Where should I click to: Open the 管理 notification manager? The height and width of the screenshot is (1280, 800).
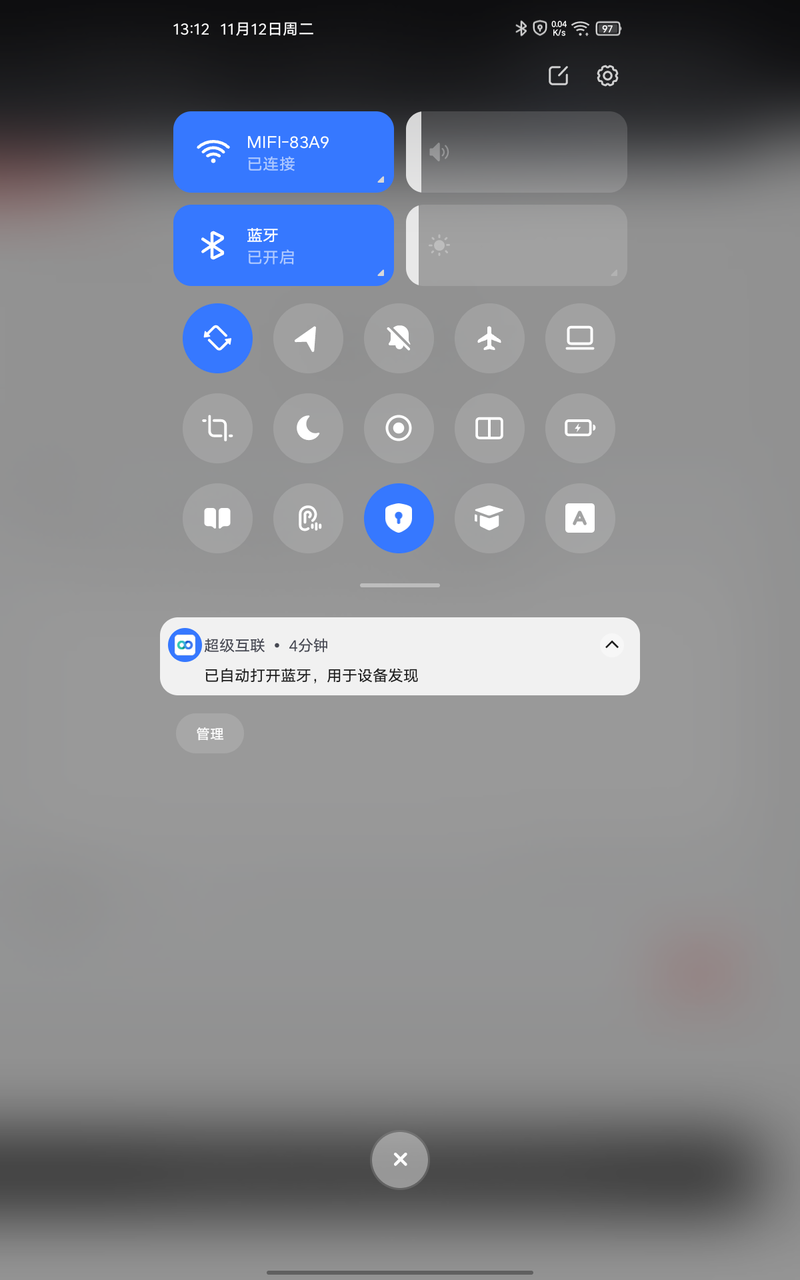pyautogui.click(x=210, y=734)
